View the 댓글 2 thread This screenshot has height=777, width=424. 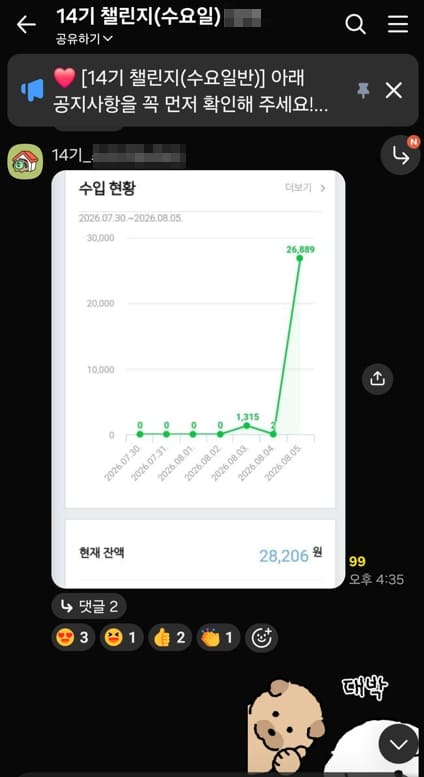click(x=89, y=606)
